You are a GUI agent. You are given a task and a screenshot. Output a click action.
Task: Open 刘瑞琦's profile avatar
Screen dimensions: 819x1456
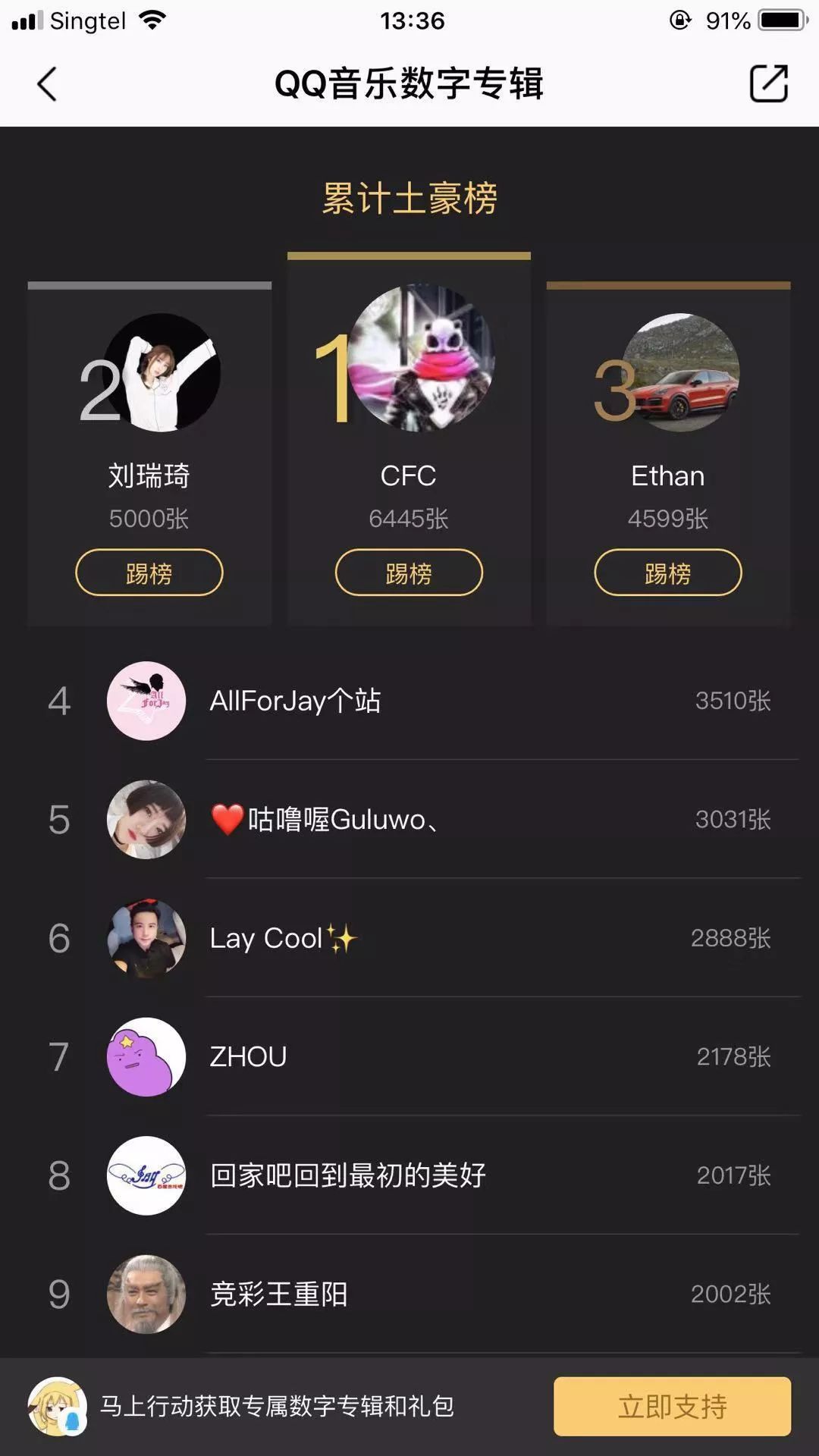[x=162, y=372]
